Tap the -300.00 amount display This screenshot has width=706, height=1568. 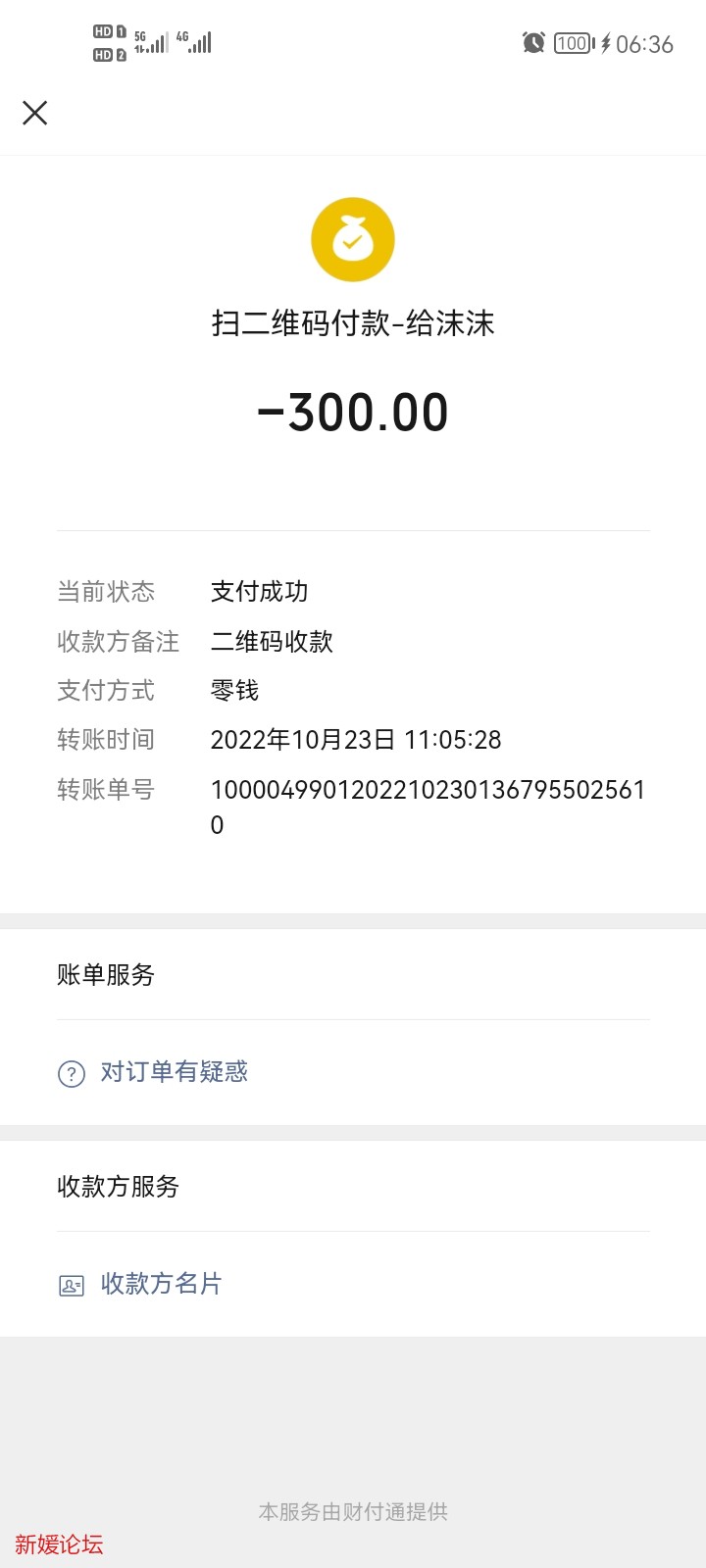[353, 411]
